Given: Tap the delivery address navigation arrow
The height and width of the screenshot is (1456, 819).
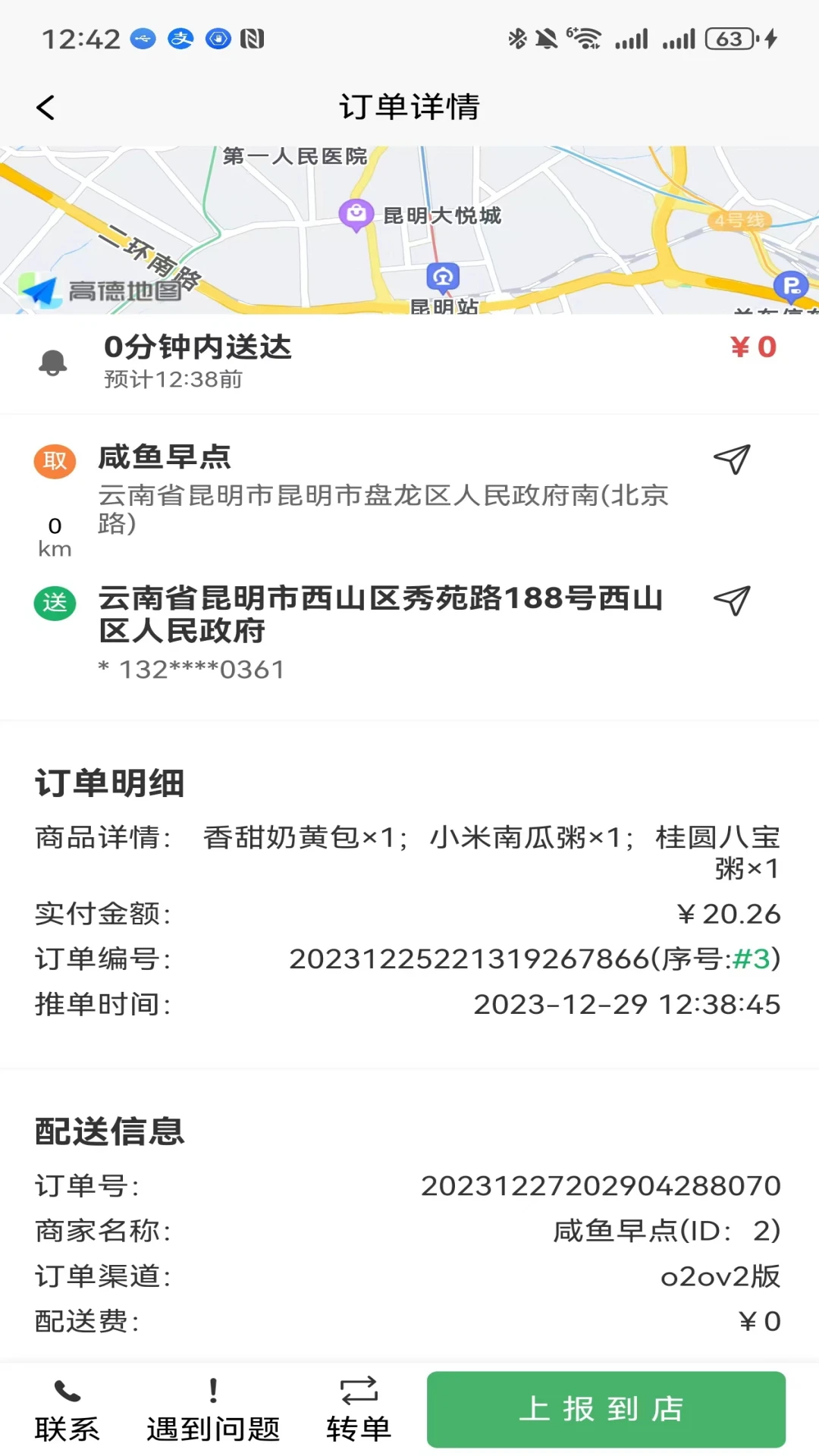Looking at the screenshot, I should click(x=730, y=601).
